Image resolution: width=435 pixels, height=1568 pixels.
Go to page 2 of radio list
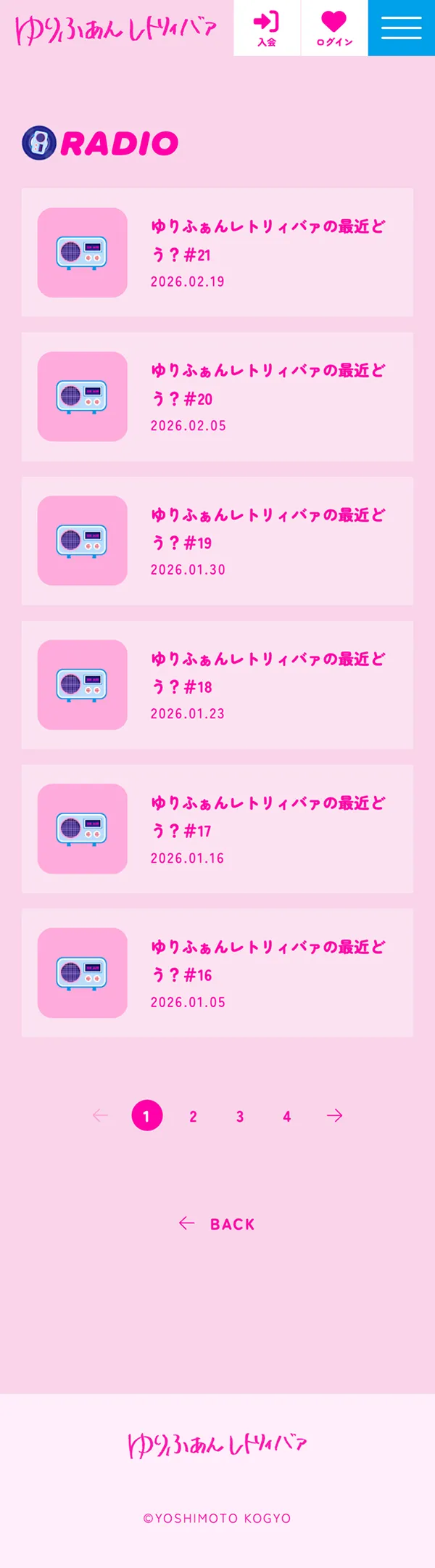(193, 1116)
